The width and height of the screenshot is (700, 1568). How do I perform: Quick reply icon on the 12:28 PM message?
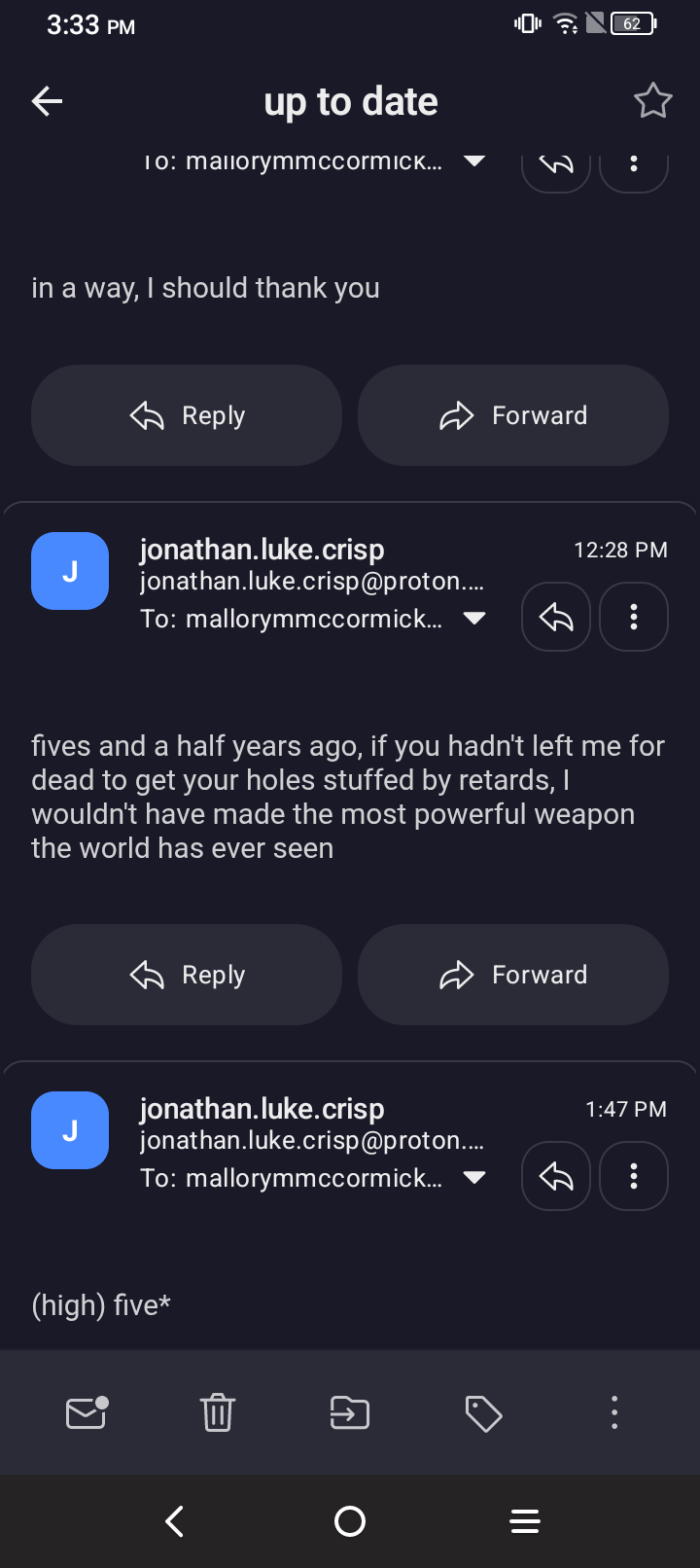(556, 617)
